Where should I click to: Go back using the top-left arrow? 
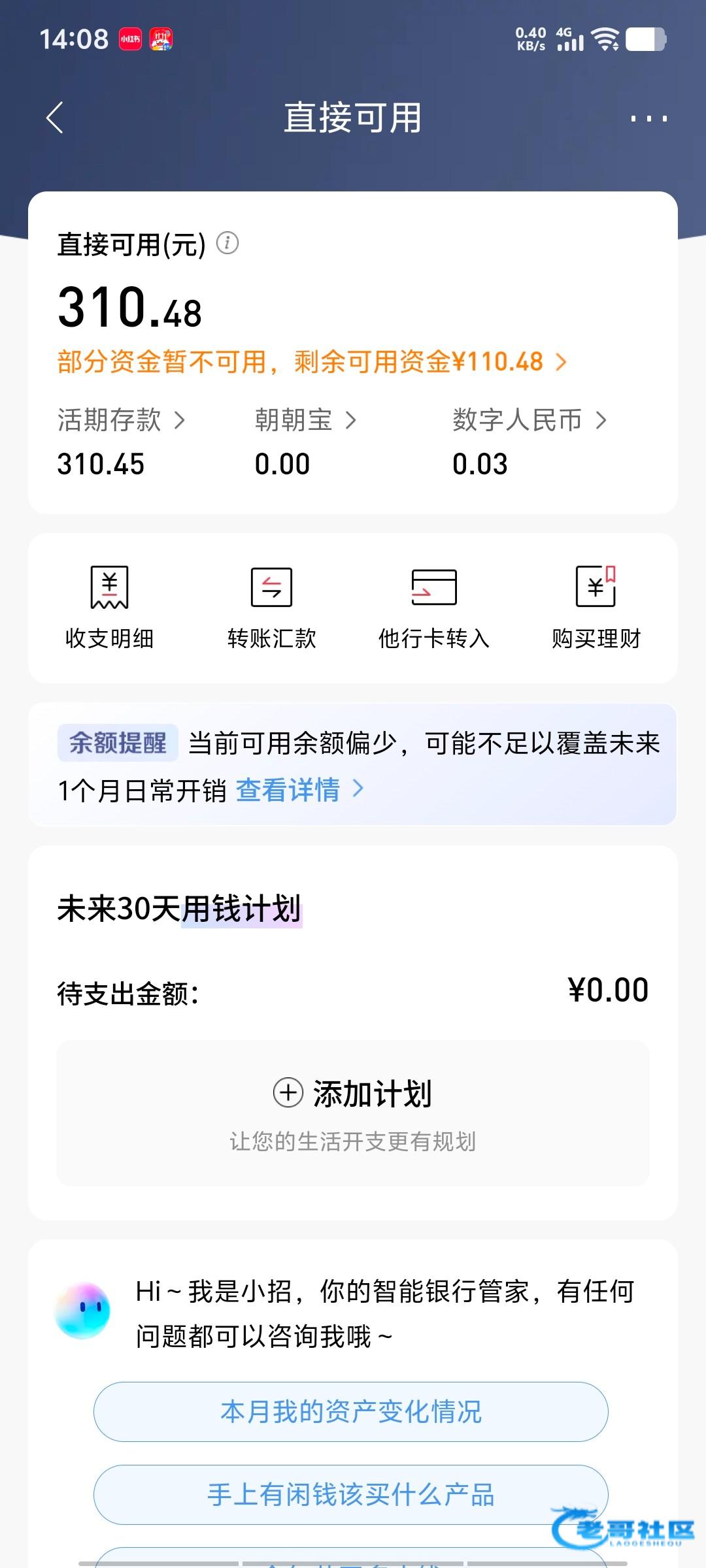point(55,118)
